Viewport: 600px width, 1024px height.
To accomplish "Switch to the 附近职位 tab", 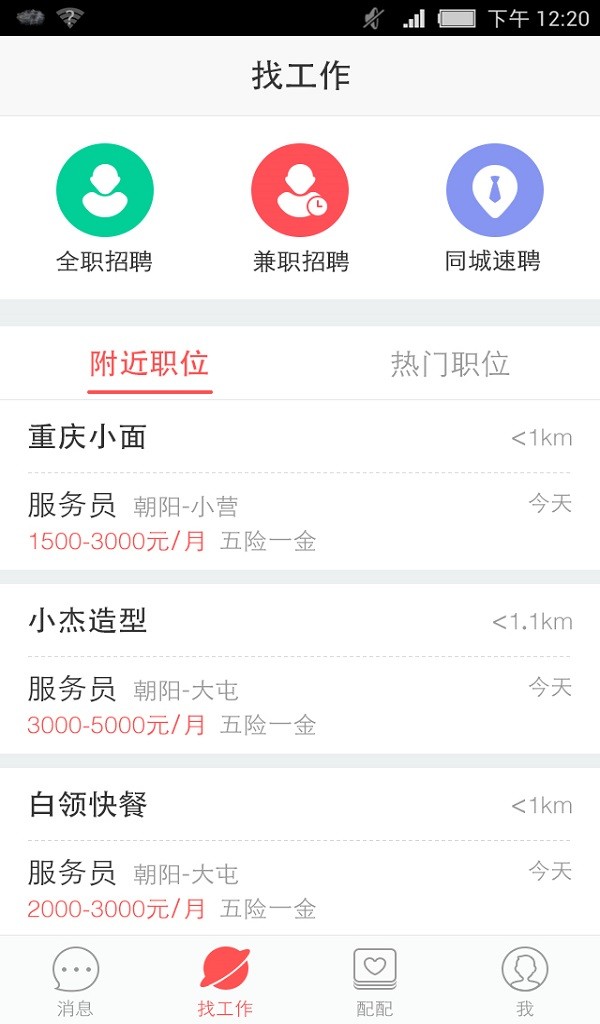I will click(149, 364).
